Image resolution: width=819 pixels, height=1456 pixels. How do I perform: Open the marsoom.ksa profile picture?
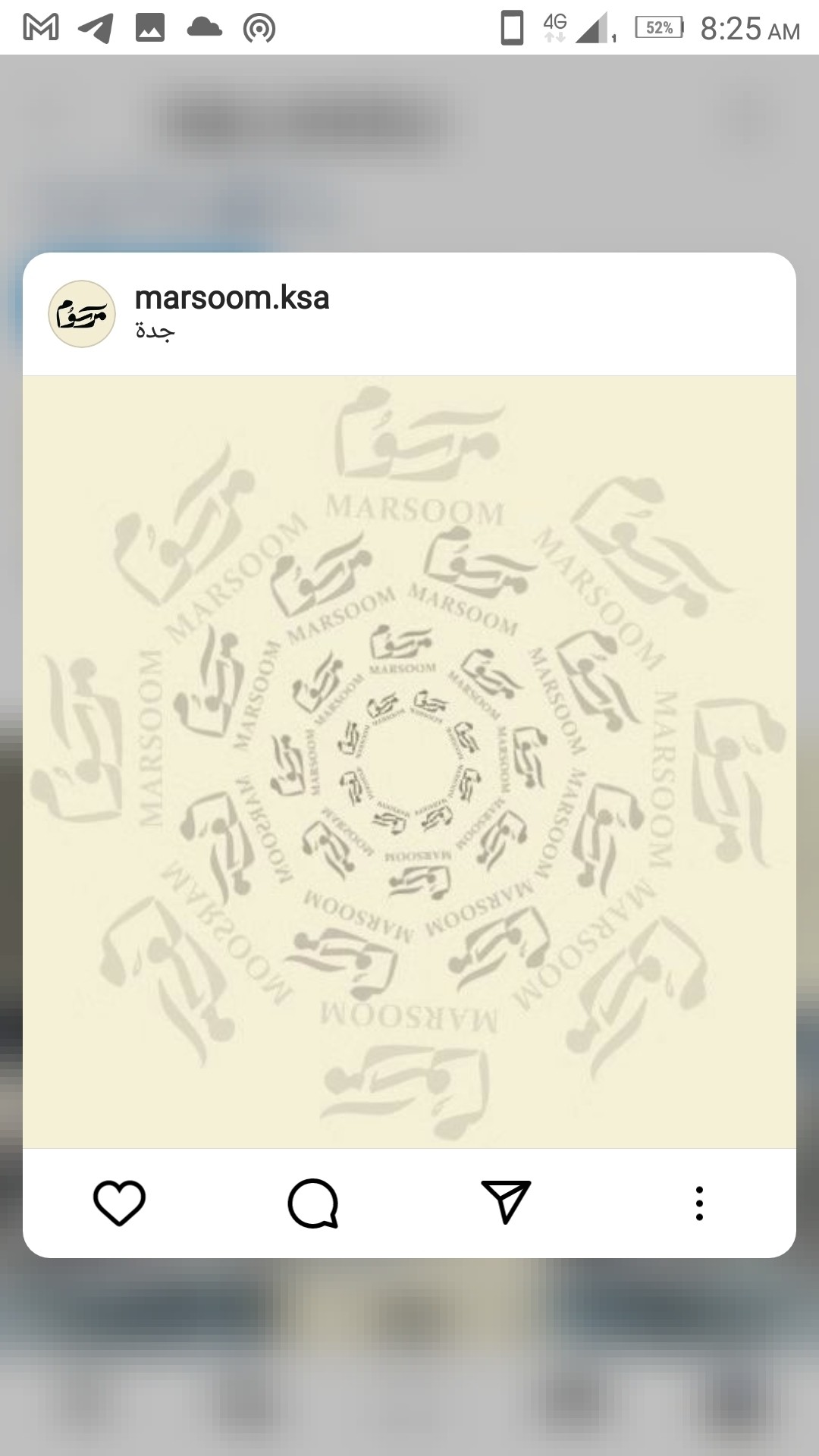82,314
